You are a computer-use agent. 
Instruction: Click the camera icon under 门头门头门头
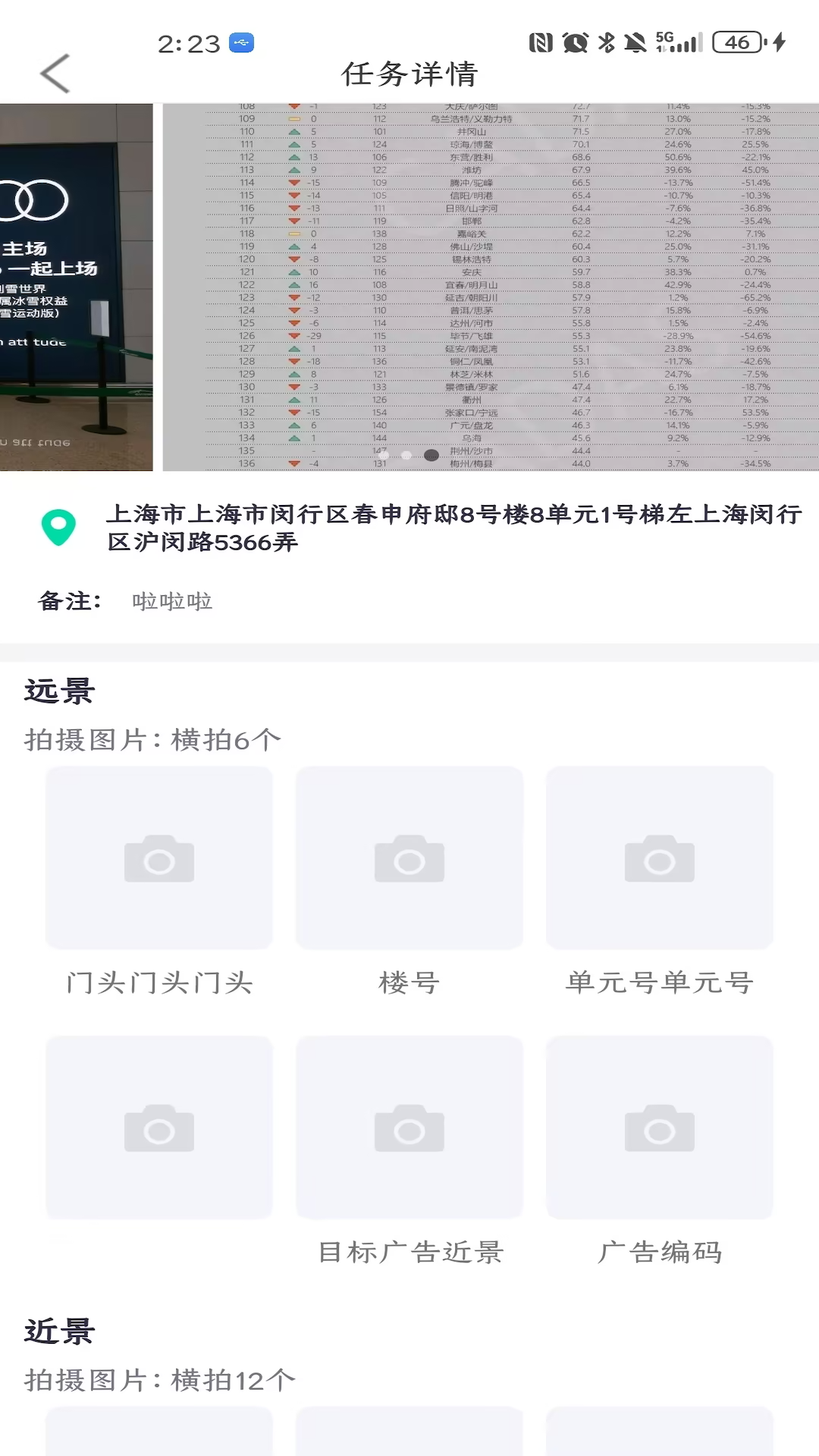[x=158, y=858]
